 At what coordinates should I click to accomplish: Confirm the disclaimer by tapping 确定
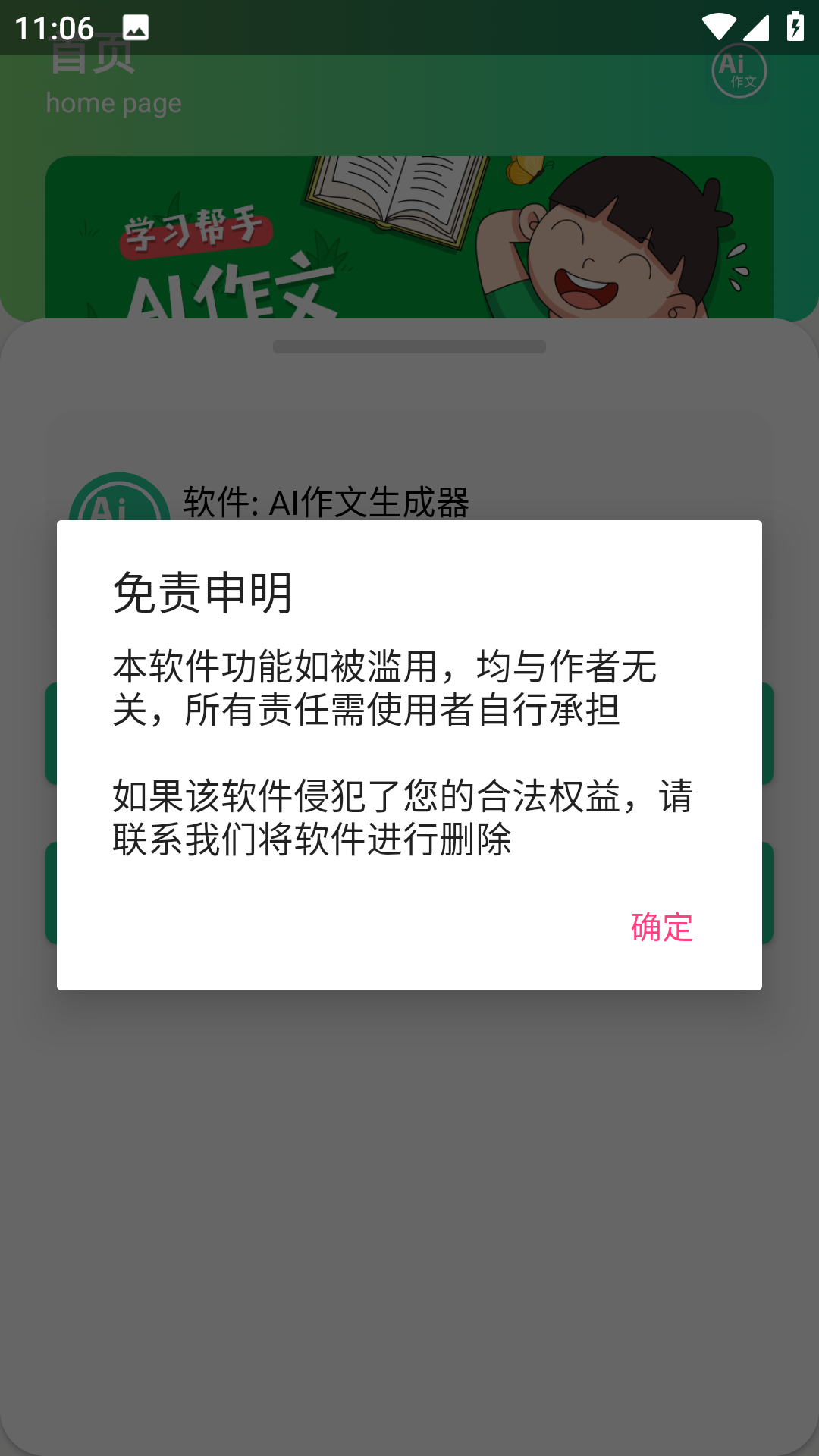tap(661, 927)
